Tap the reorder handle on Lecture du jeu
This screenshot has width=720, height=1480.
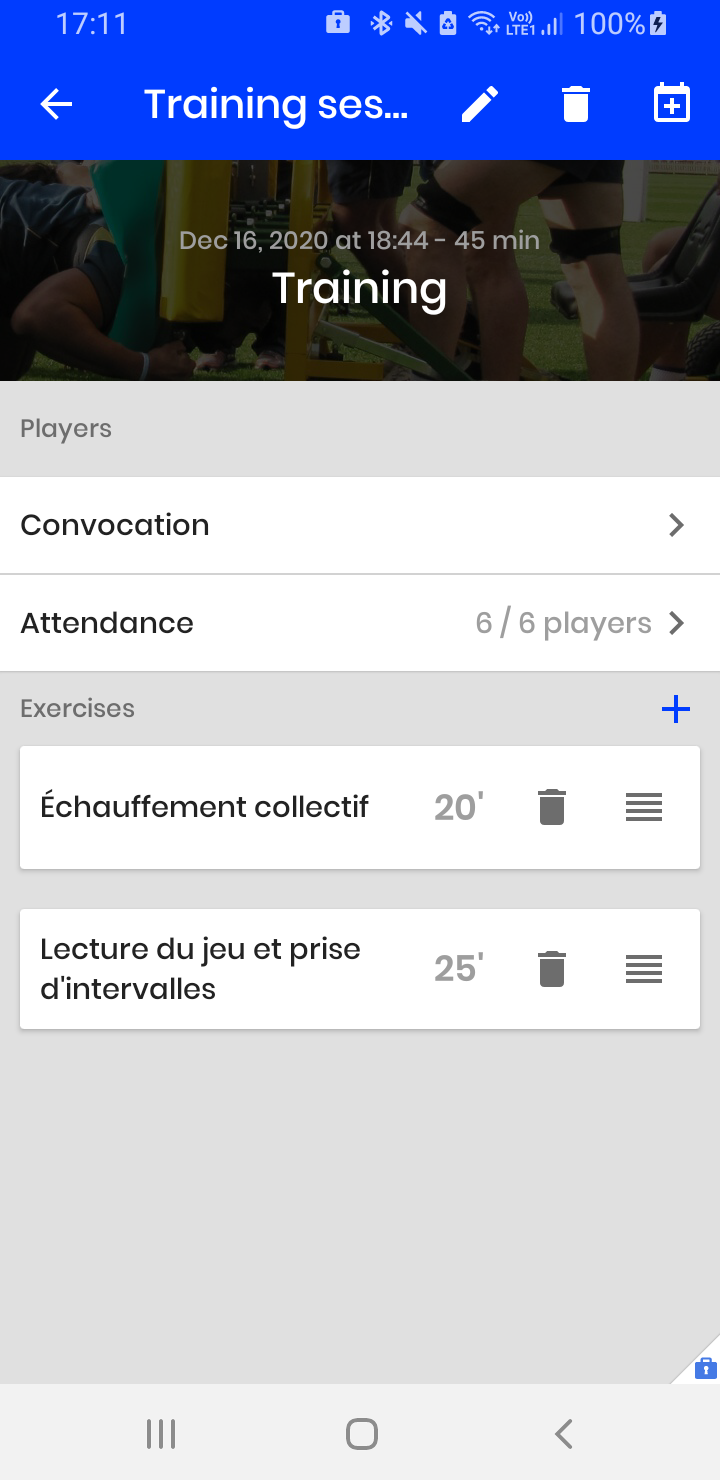tap(644, 968)
